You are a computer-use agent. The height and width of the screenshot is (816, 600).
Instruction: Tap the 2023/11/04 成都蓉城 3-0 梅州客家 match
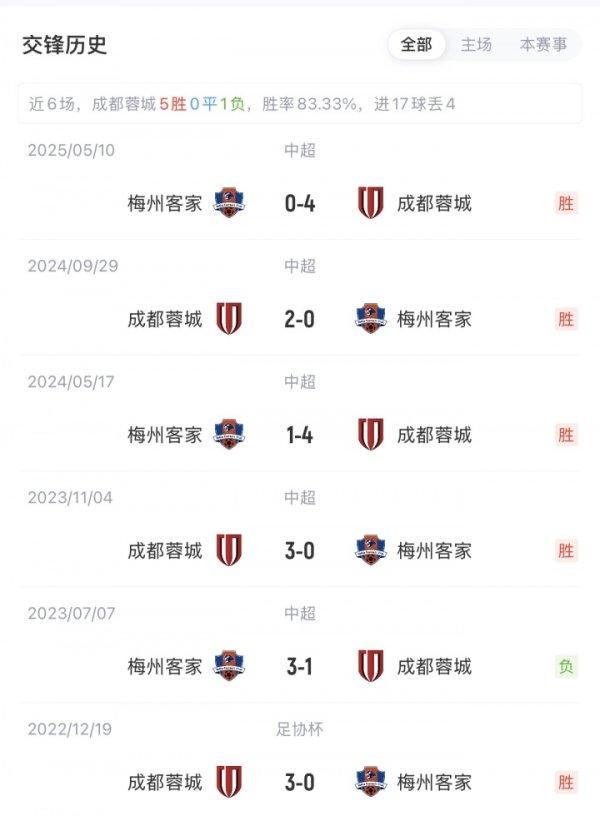tap(299, 551)
